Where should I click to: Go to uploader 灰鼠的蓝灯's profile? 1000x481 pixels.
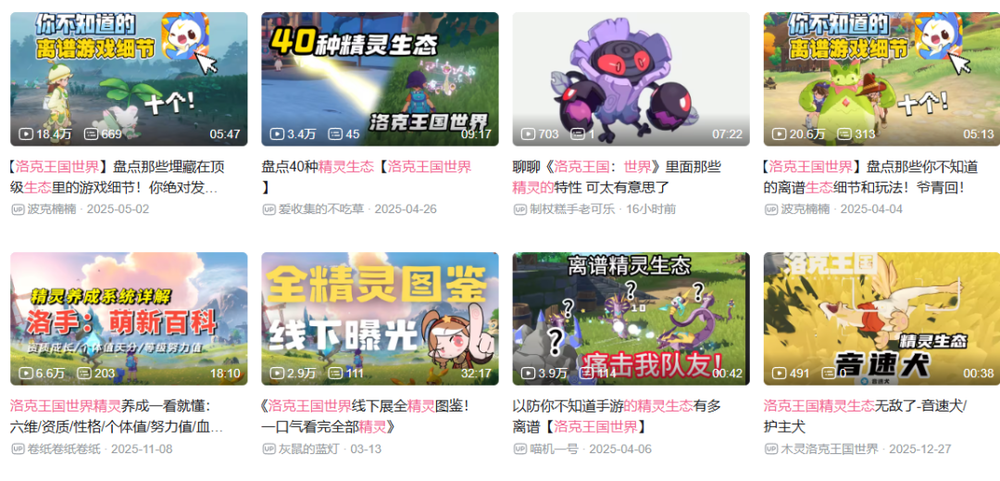(x=310, y=448)
